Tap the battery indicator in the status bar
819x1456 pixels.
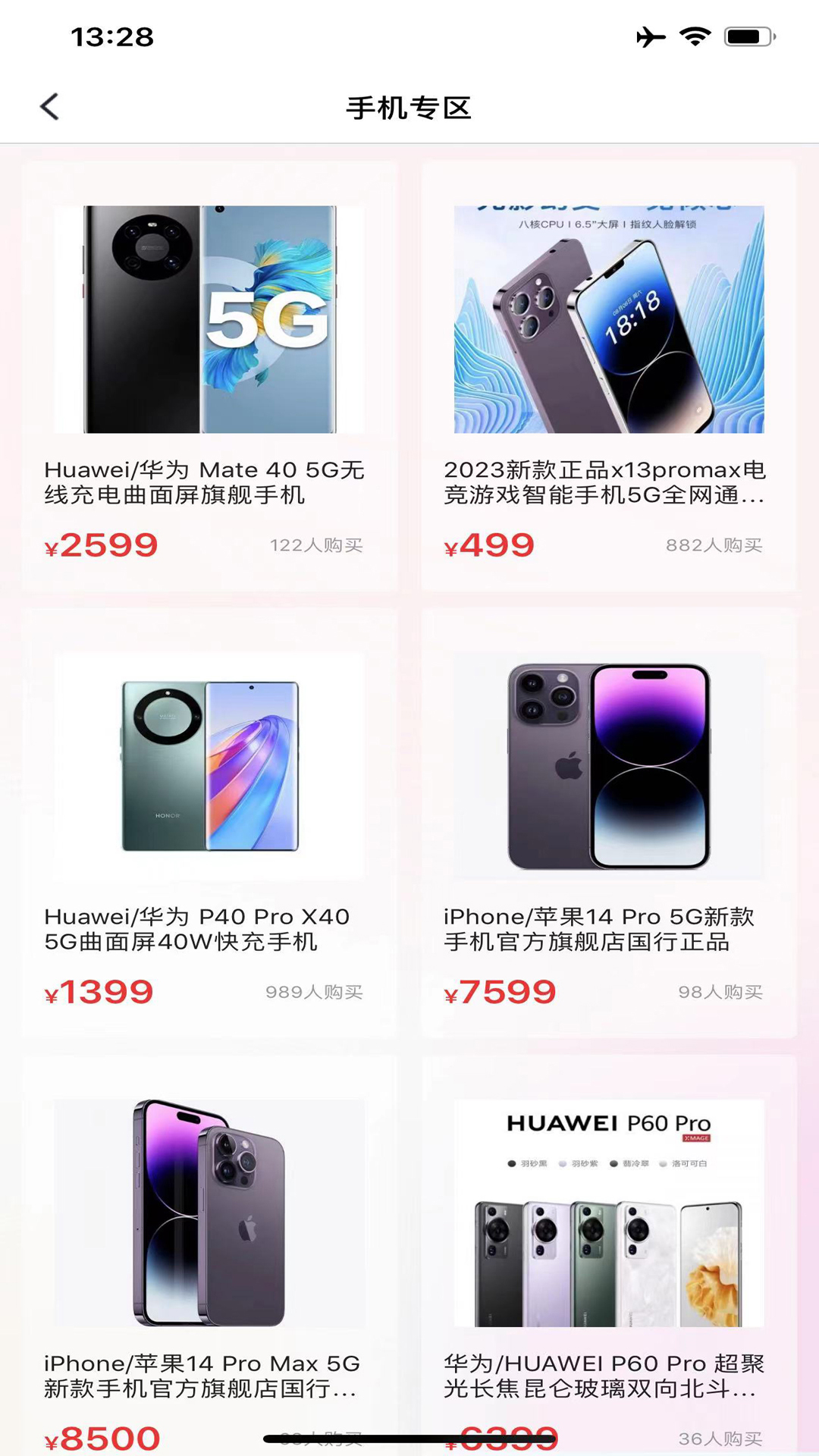pyautogui.click(x=747, y=33)
